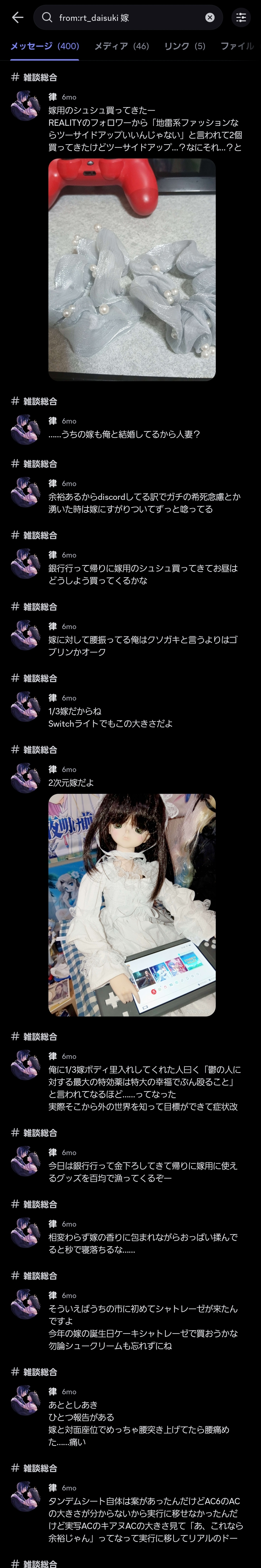
Task: Open message about 銀行行って金下ろしてきて
Action: point(143,1172)
